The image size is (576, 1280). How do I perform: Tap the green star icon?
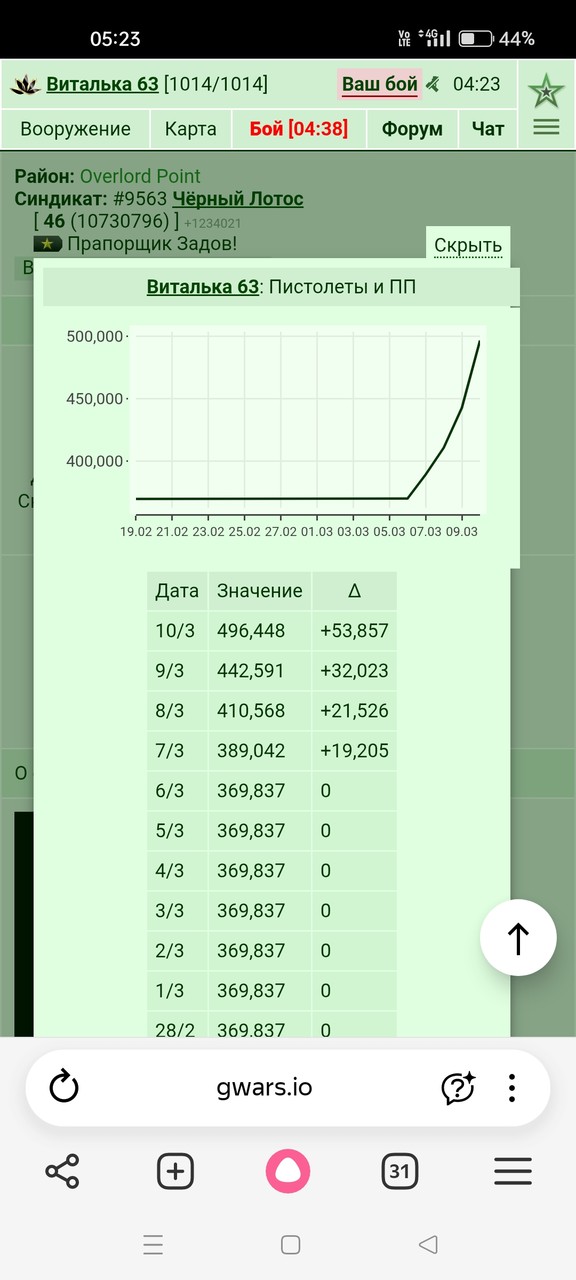pos(546,92)
